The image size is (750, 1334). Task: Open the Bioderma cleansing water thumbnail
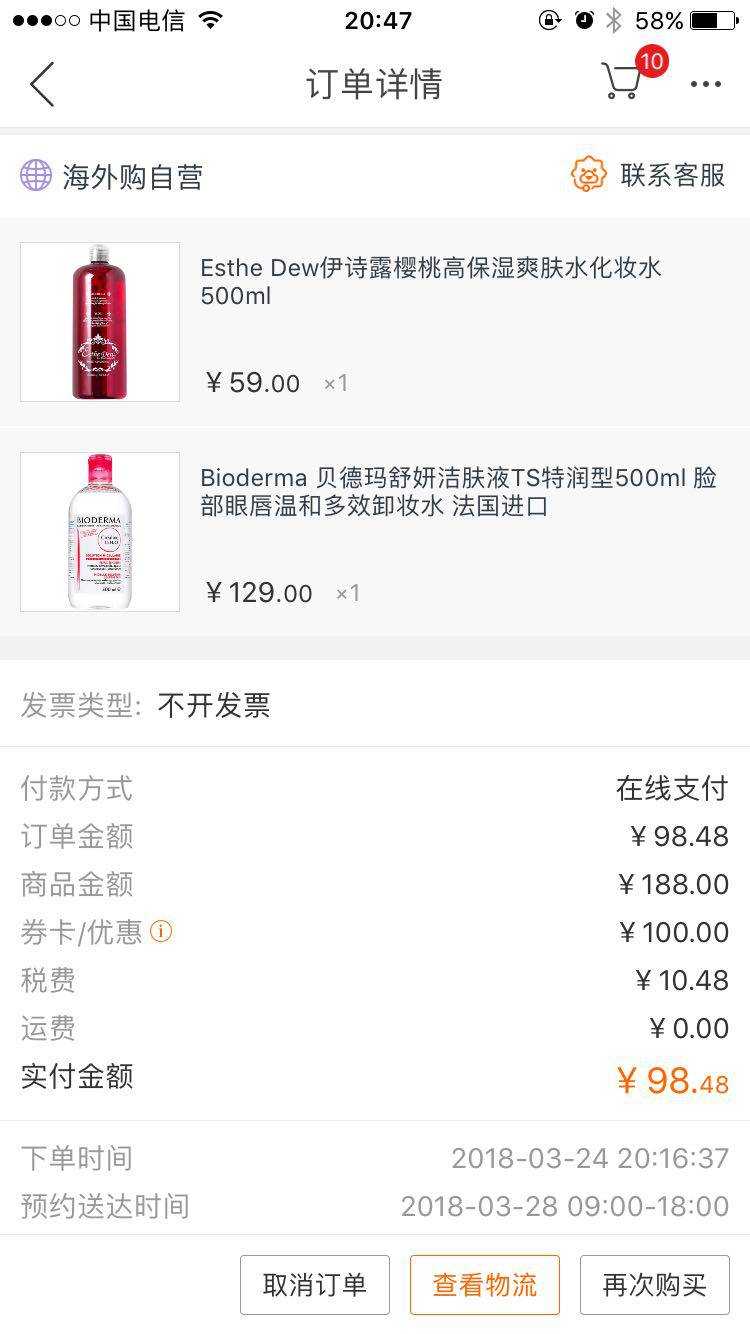99,531
